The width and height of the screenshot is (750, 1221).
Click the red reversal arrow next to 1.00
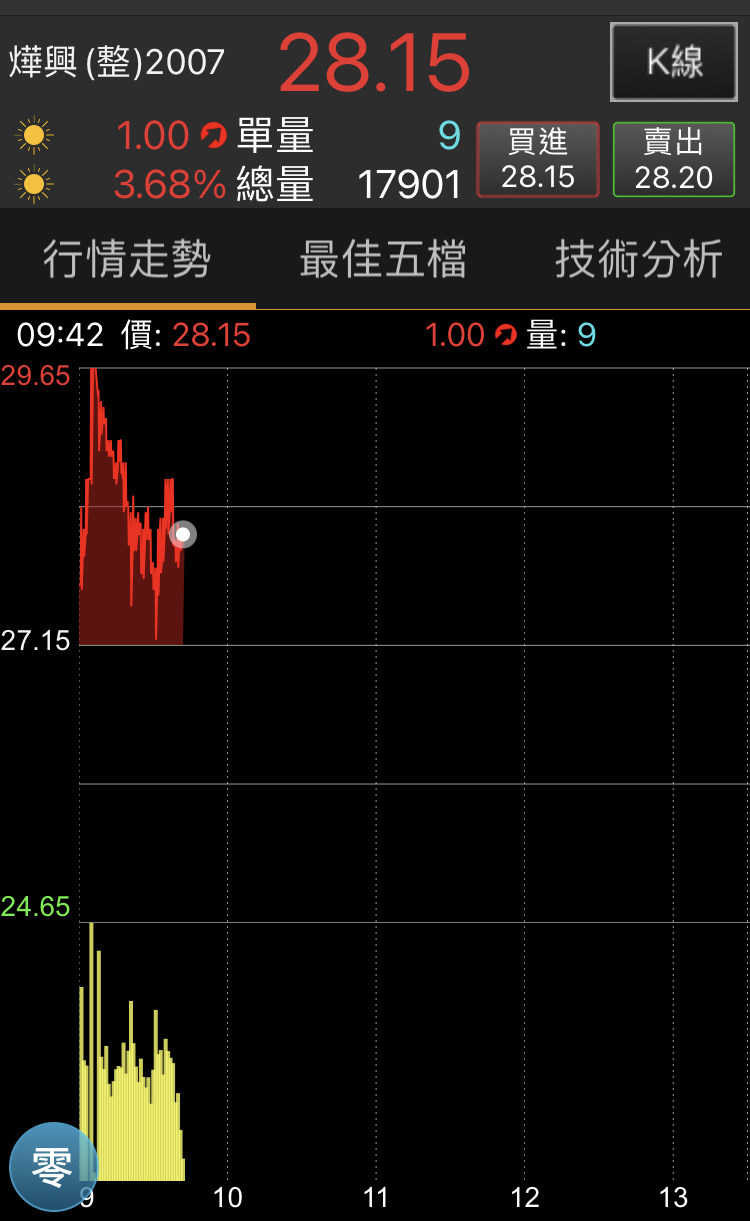212,135
